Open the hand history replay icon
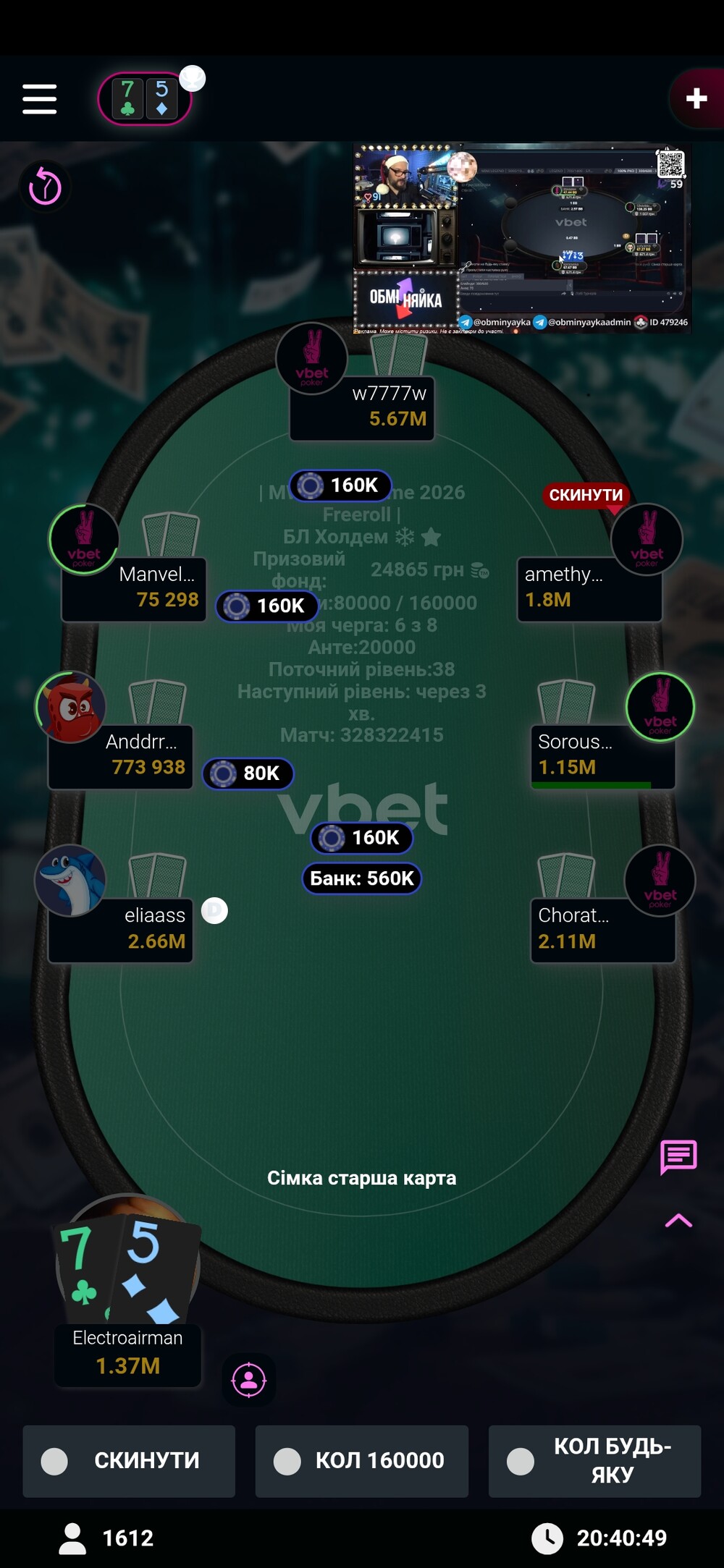Viewport: 724px width, 1568px height. [45, 188]
